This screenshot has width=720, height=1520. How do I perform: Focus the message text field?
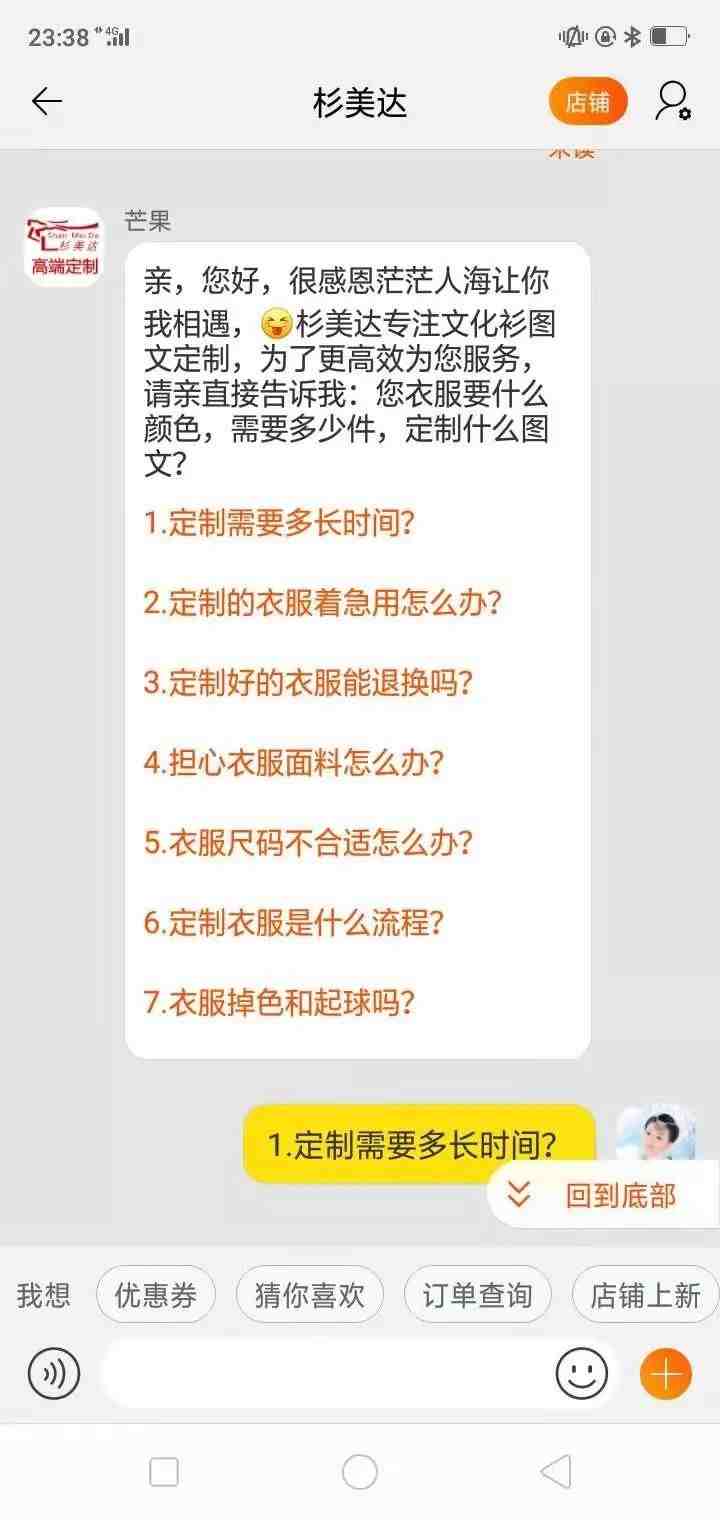[330, 1373]
